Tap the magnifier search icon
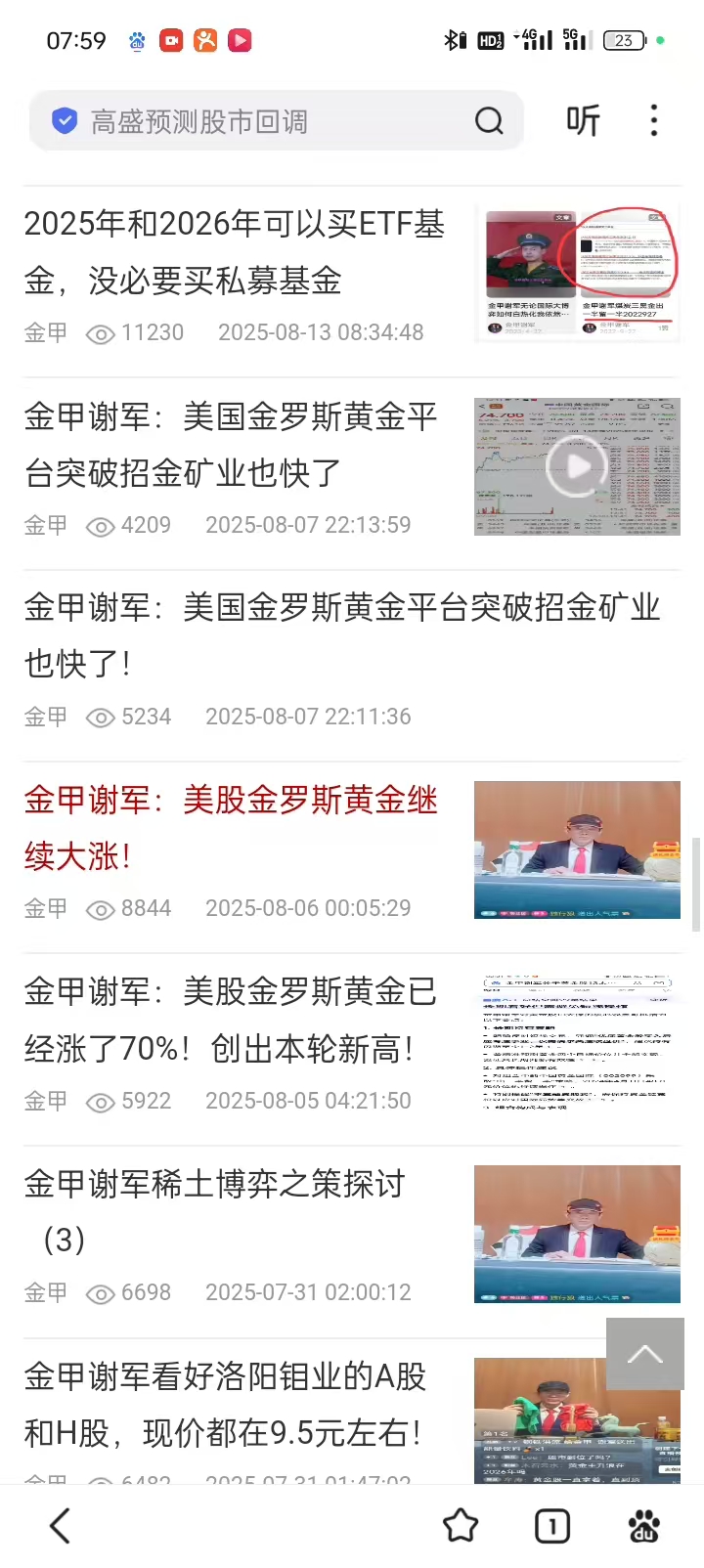 489,121
